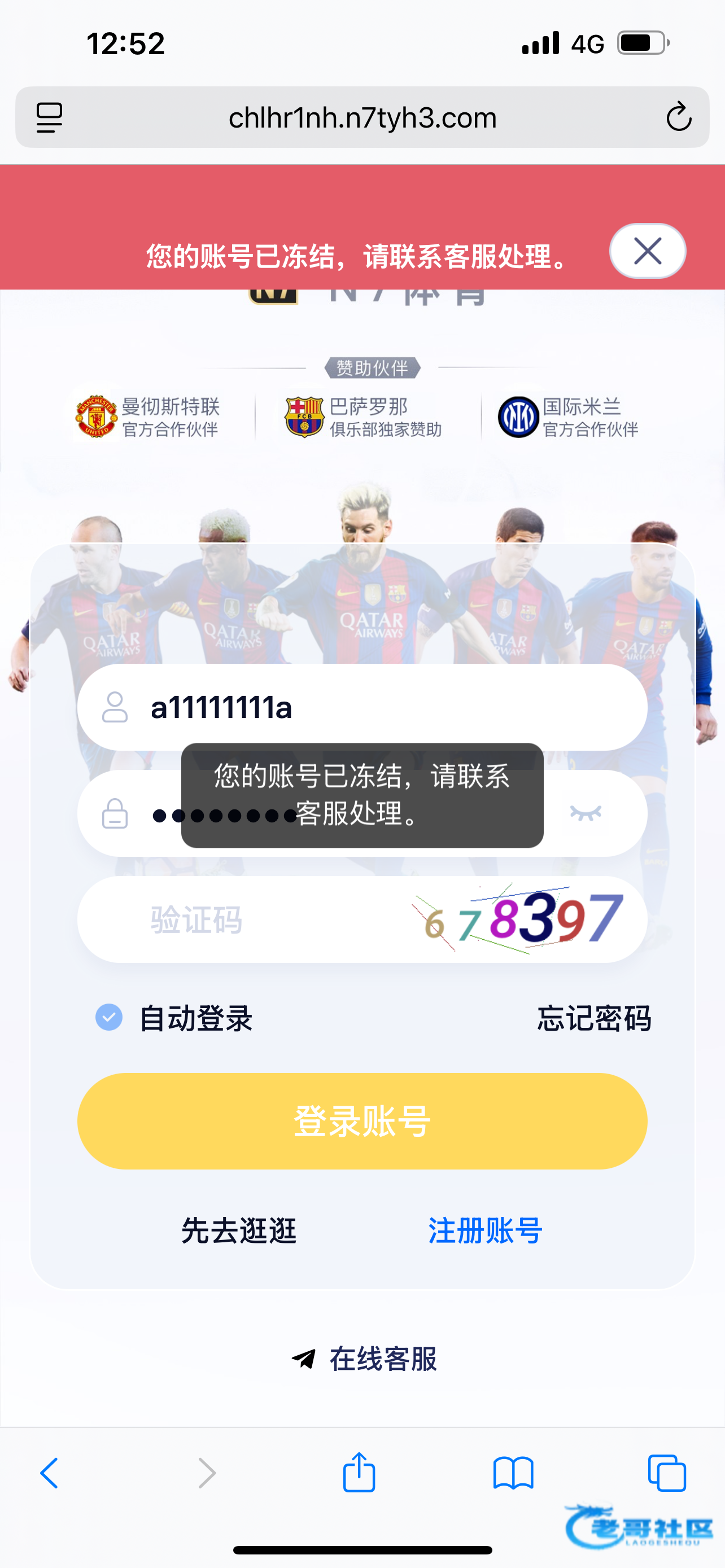Viewport: 725px width, 1568px height.
Task: Show all open browser tabs
Action: (x=667, y=1473)
